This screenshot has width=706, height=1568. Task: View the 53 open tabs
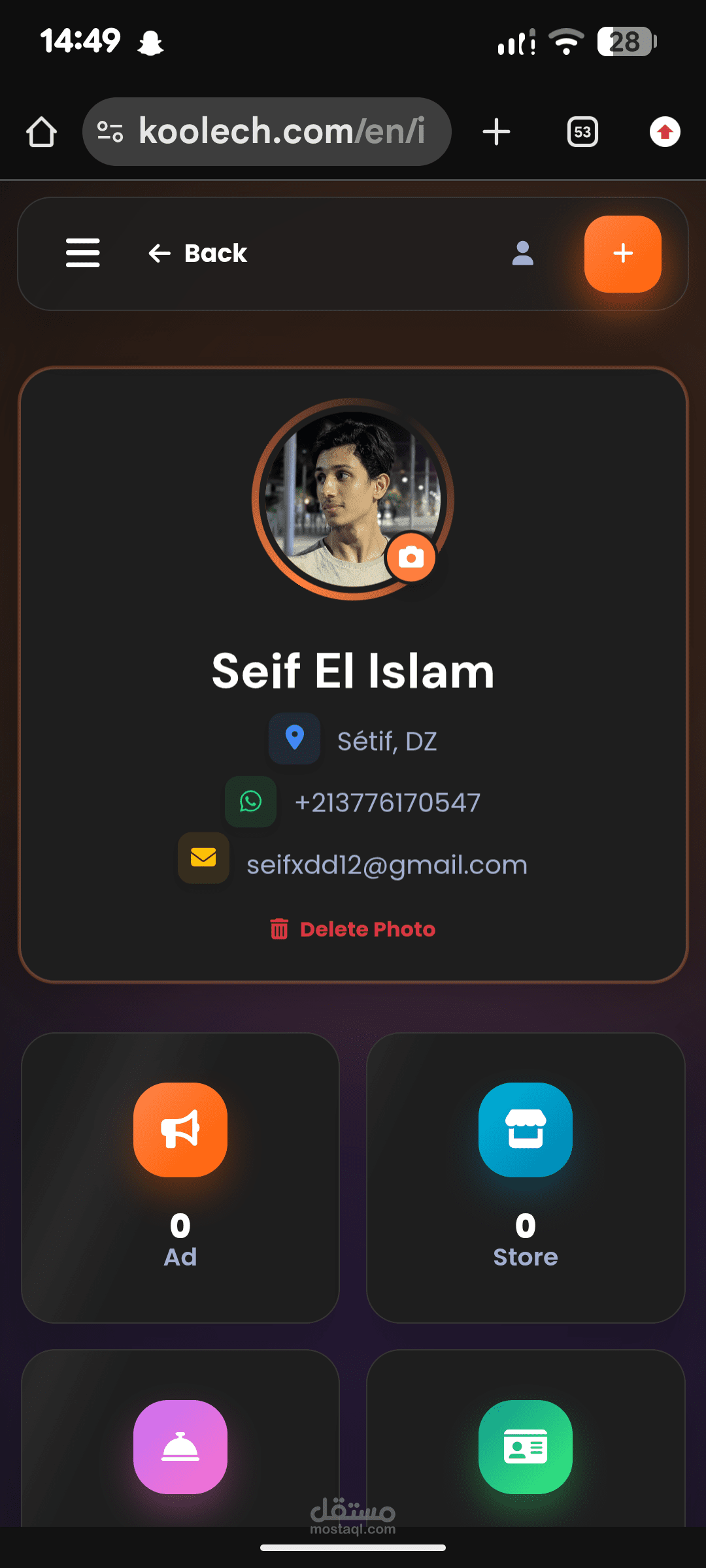coord(582,132)
